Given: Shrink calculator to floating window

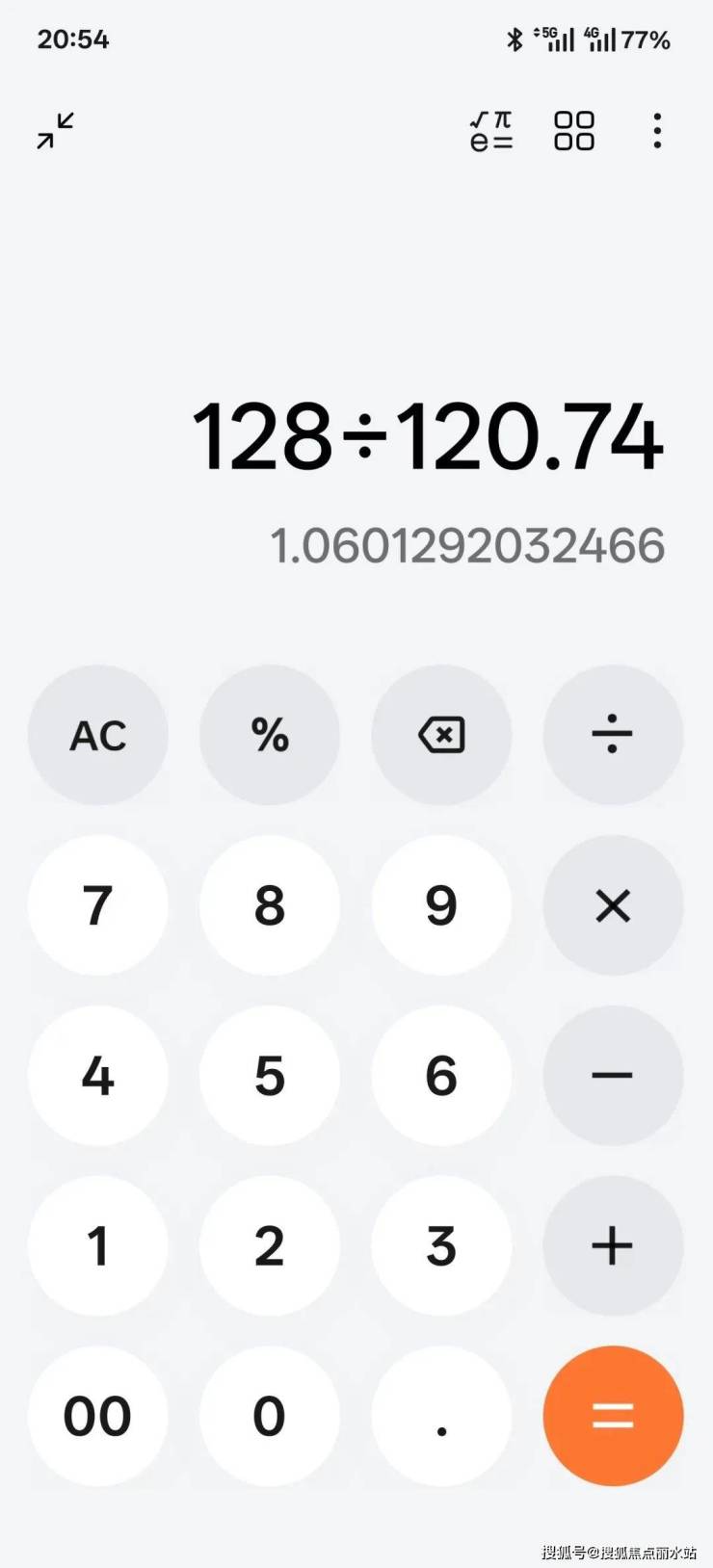Looking at the screenshot, I should [x=56, y=131].
